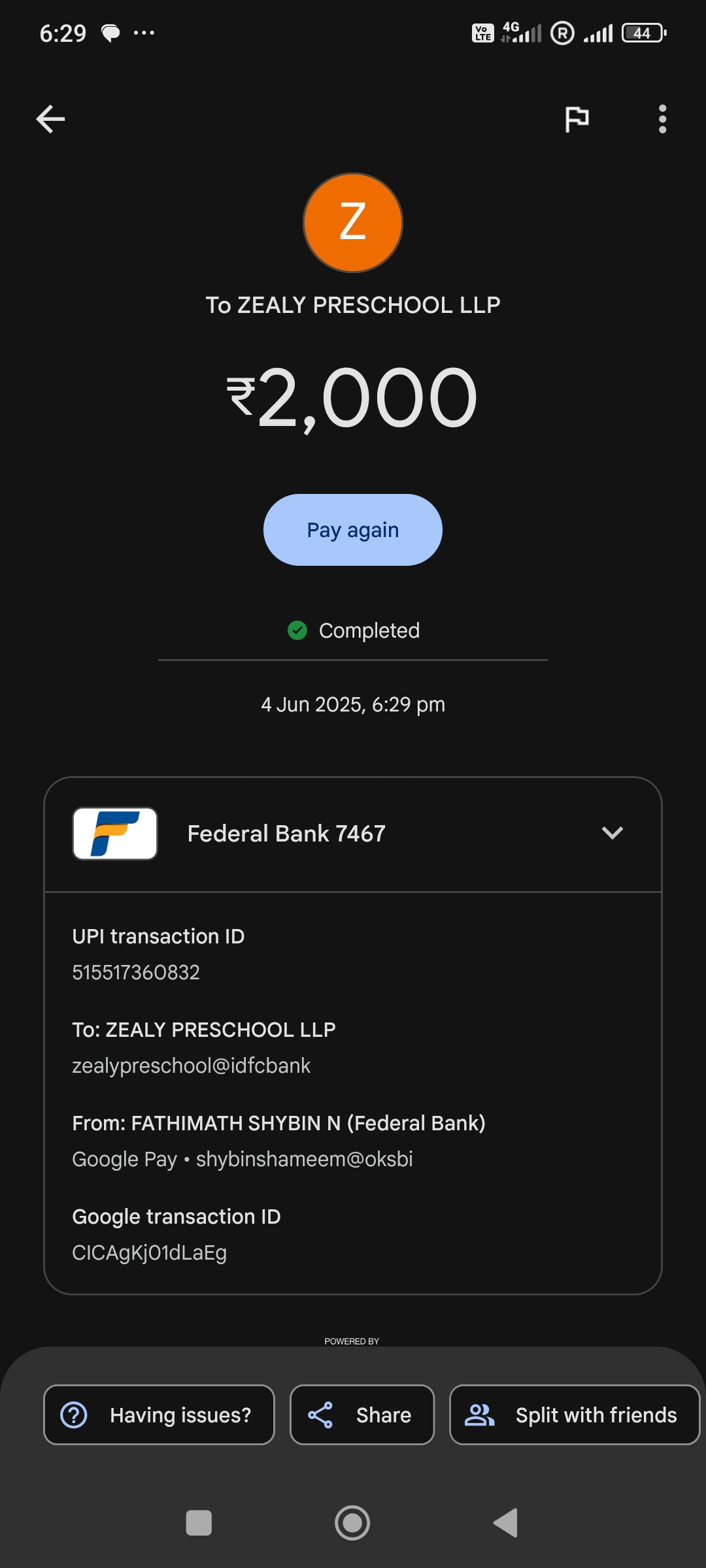The image size is (706, 1568).
Task: Share this transaction receipt
Action: pyautogui.click(x=361, y=1414)
